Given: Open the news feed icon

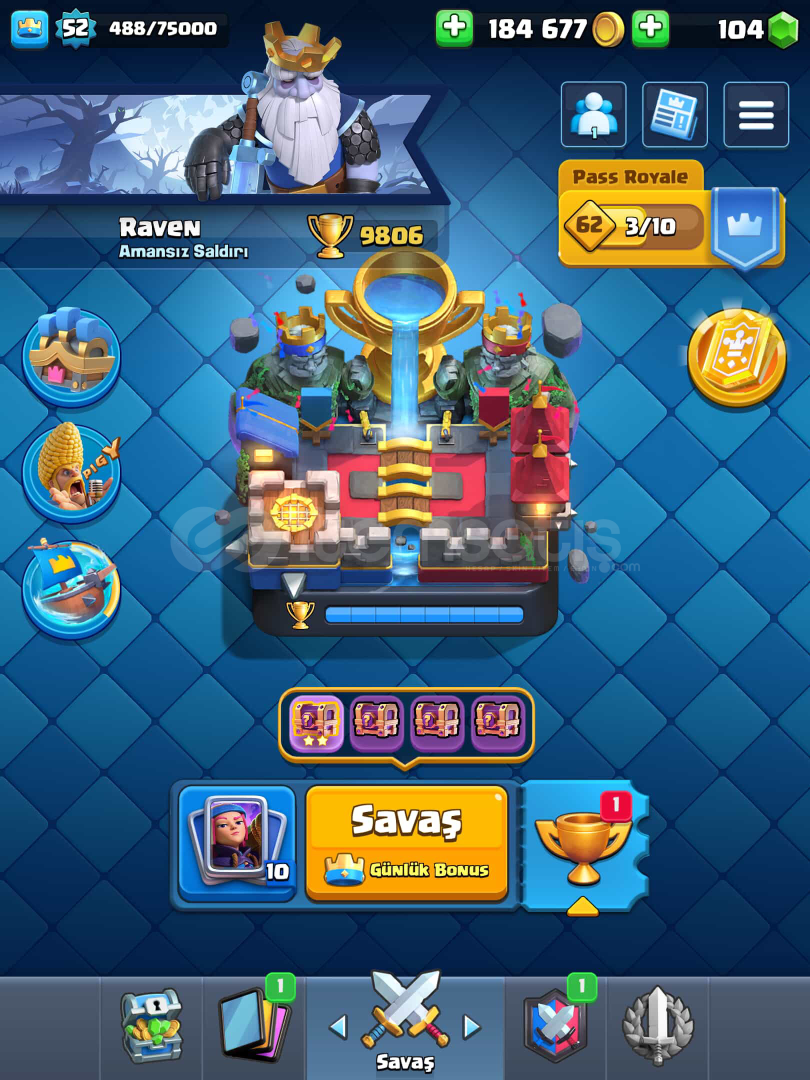Looking at the screenshot, I should point(674,115).
